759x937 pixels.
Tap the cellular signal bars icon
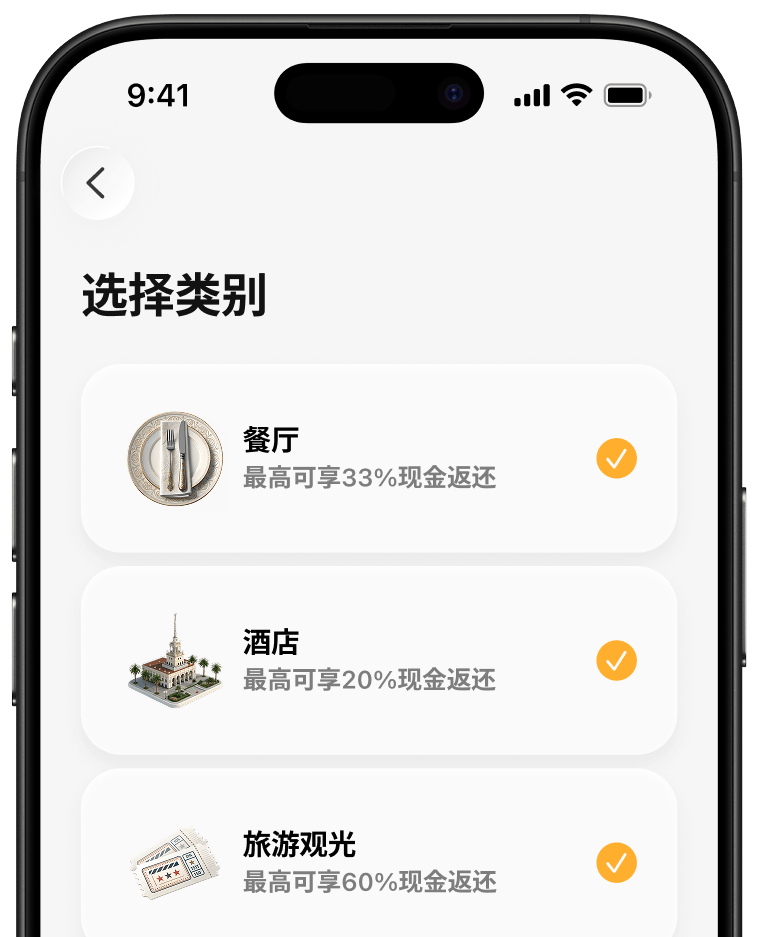pos(531,95)
